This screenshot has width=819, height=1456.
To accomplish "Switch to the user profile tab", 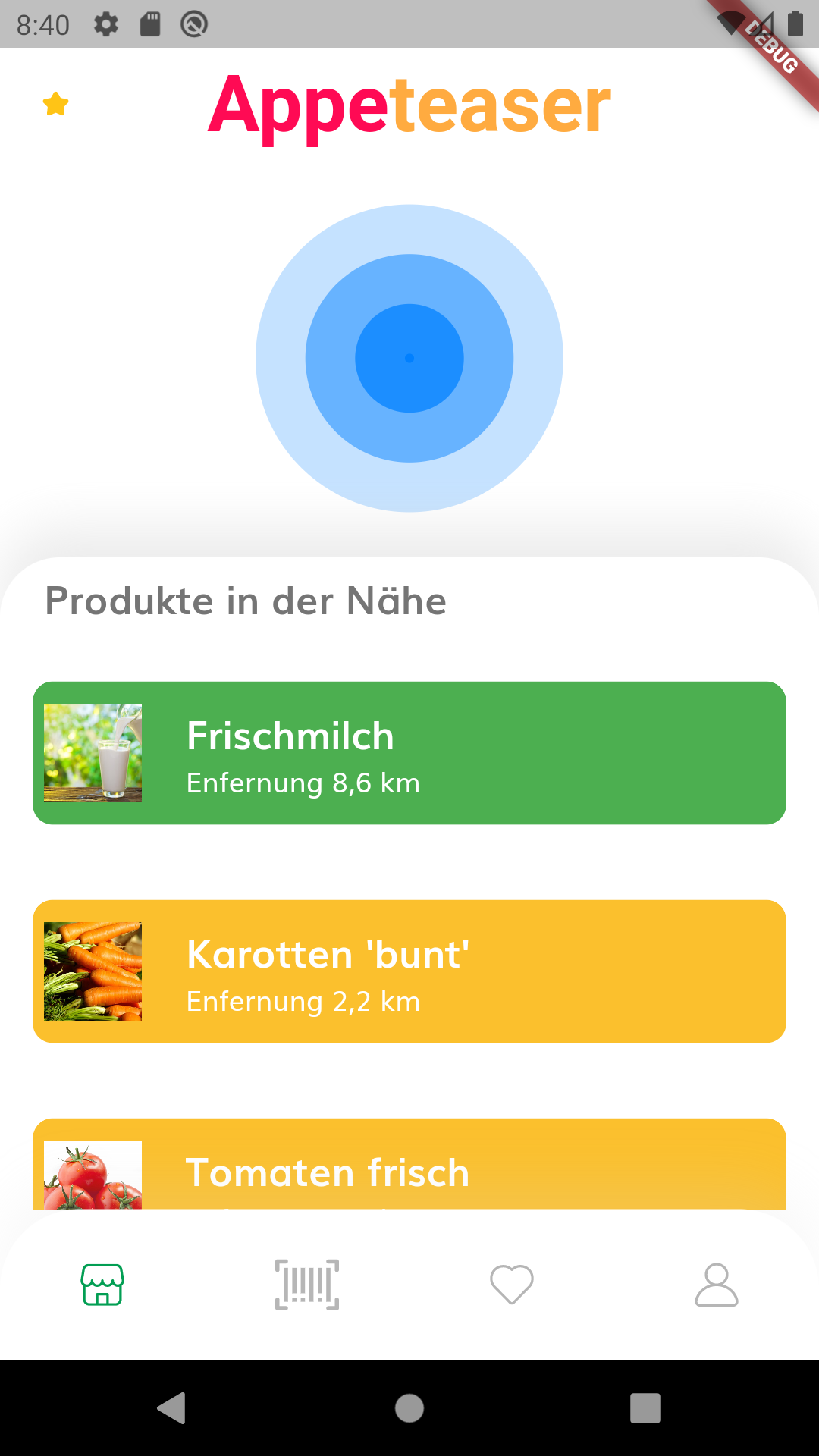I will pyautogui.click(x=717, y=1285).
